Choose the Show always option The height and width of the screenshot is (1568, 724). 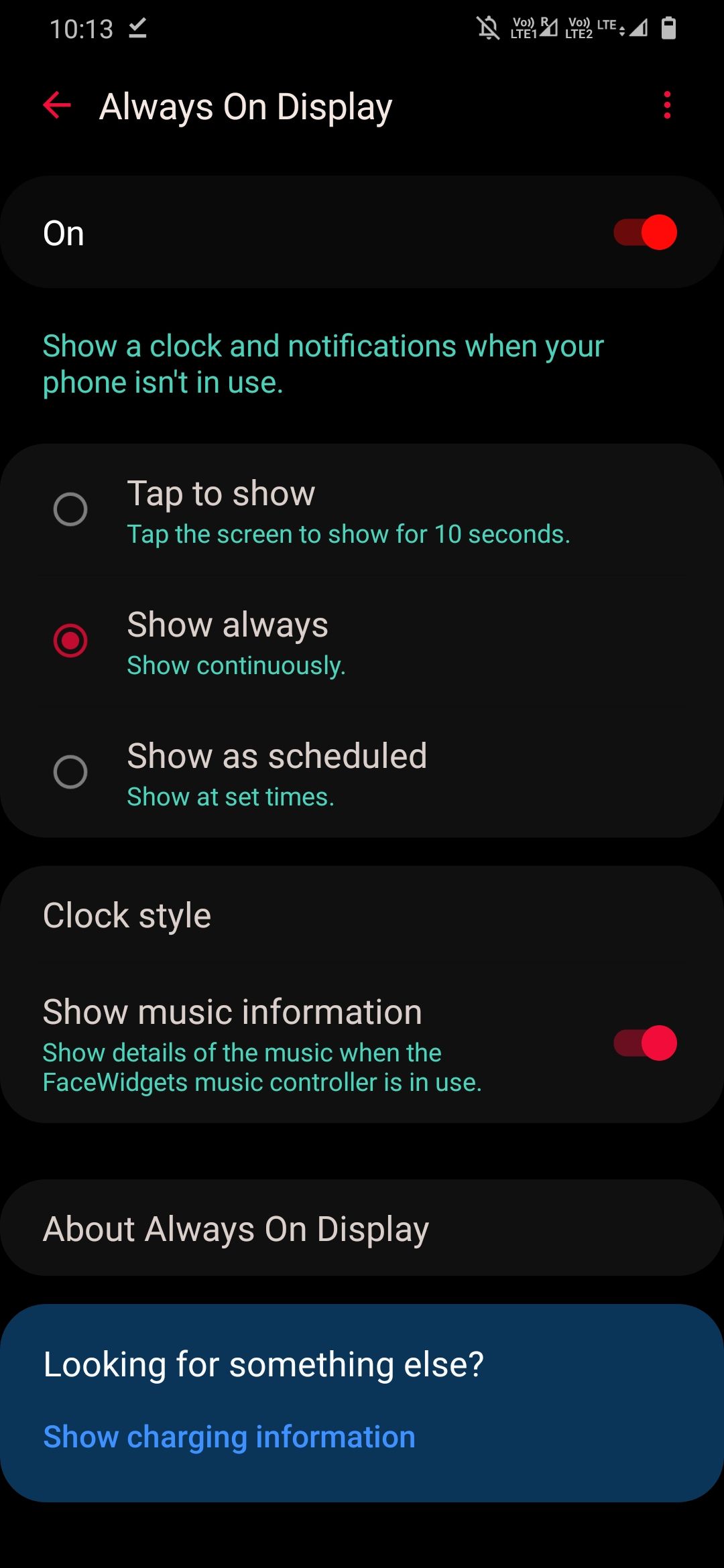[x=70, y=641]
